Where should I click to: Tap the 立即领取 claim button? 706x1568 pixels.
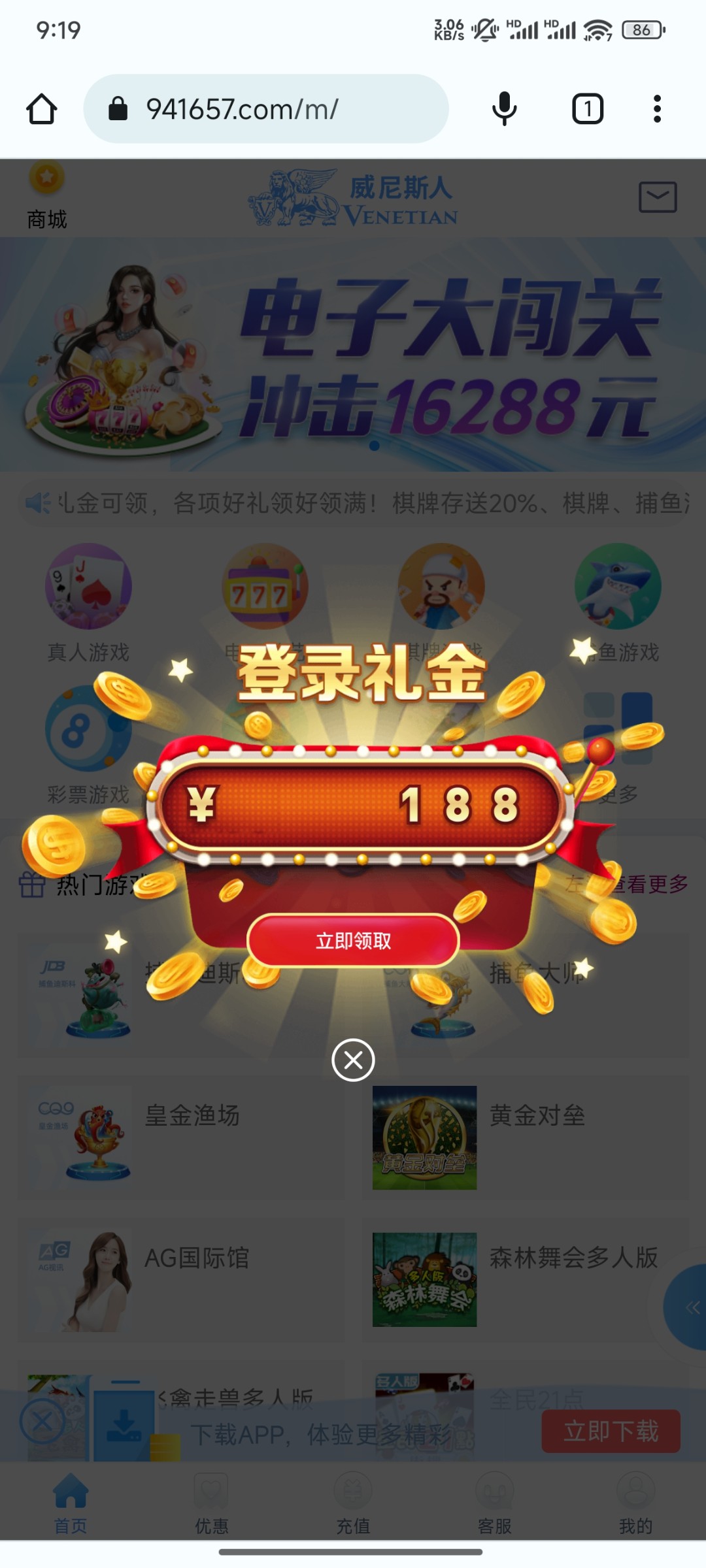pos(353,941)
